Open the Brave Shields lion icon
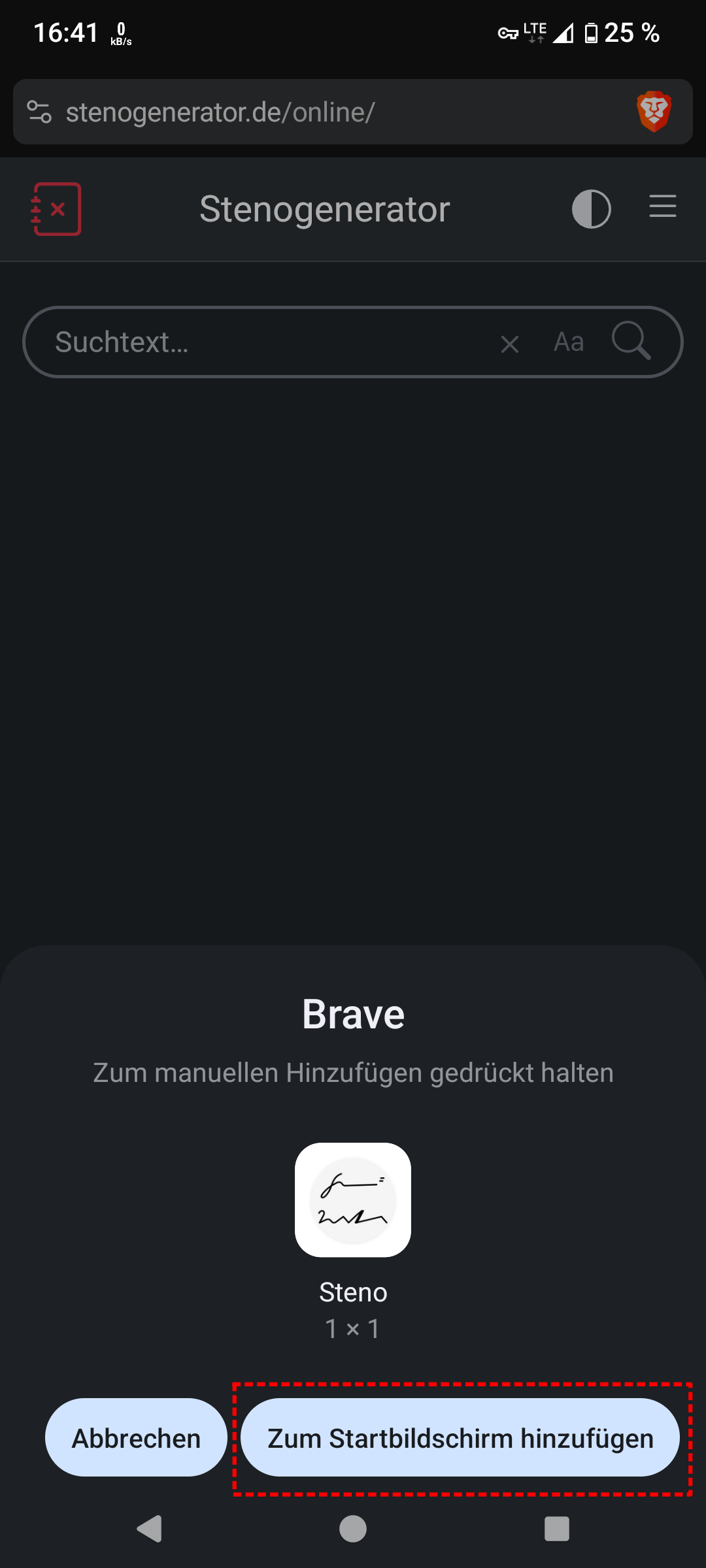The image size is (706, 1568). tap(654, 112)
